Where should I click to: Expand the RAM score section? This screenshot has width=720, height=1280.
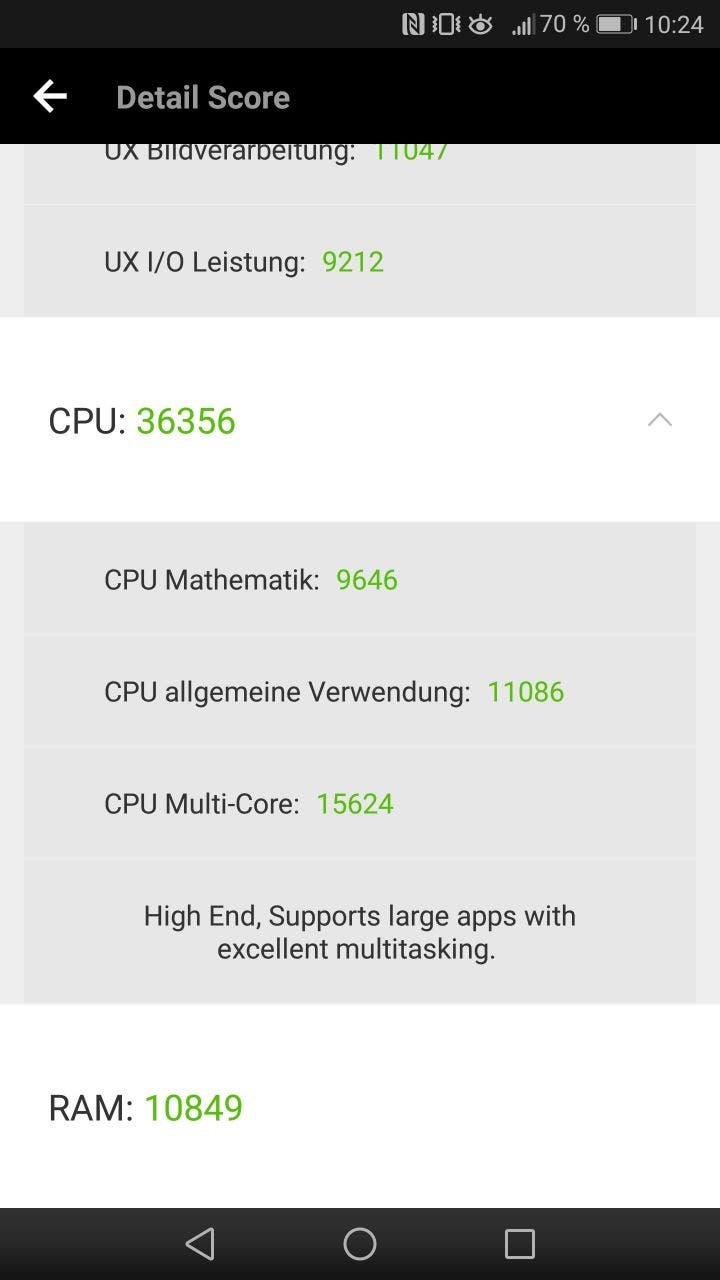coord(360,1107)
